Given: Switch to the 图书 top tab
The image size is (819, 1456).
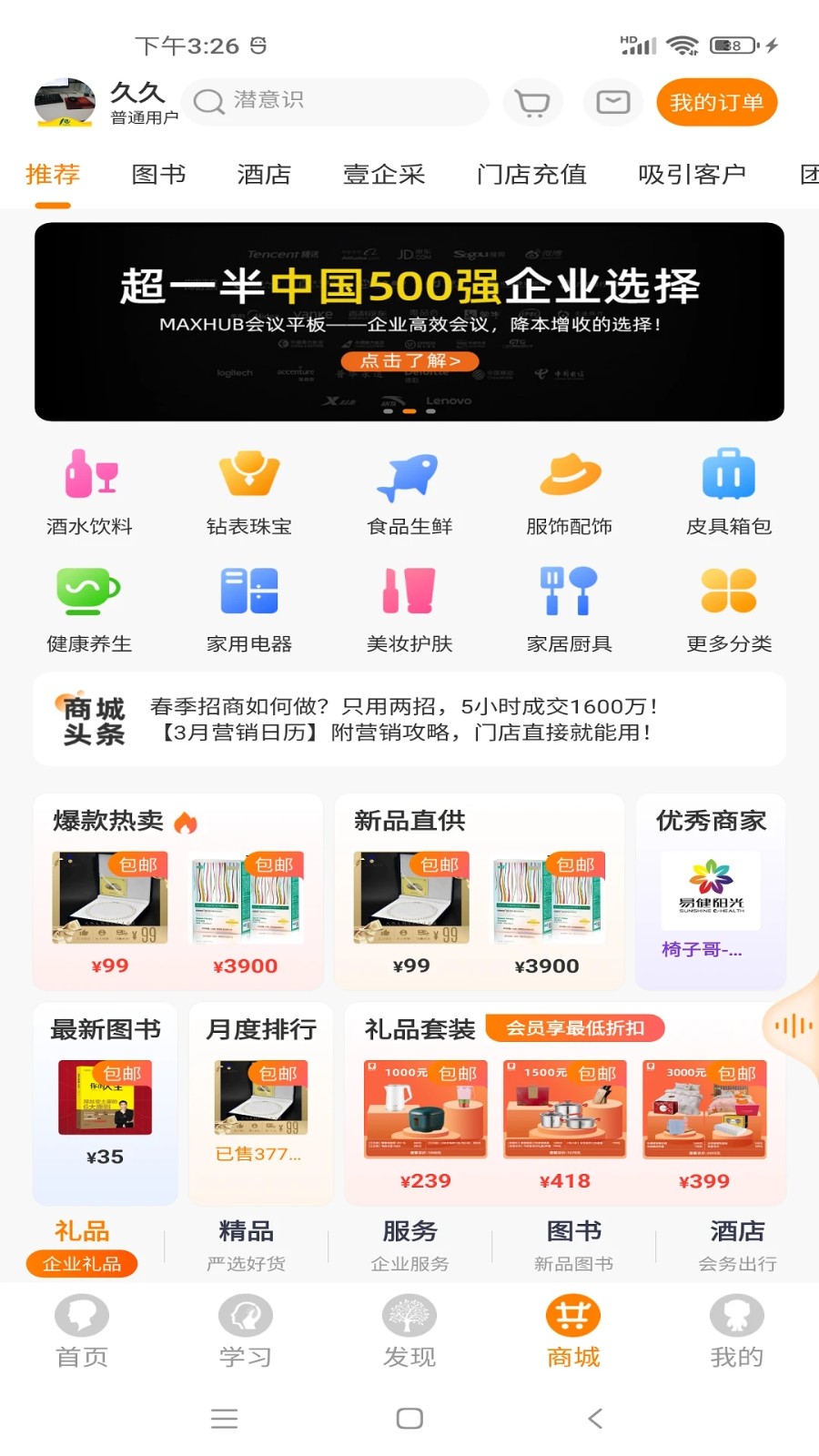Looking at the screenshot, I should [158, 174].
